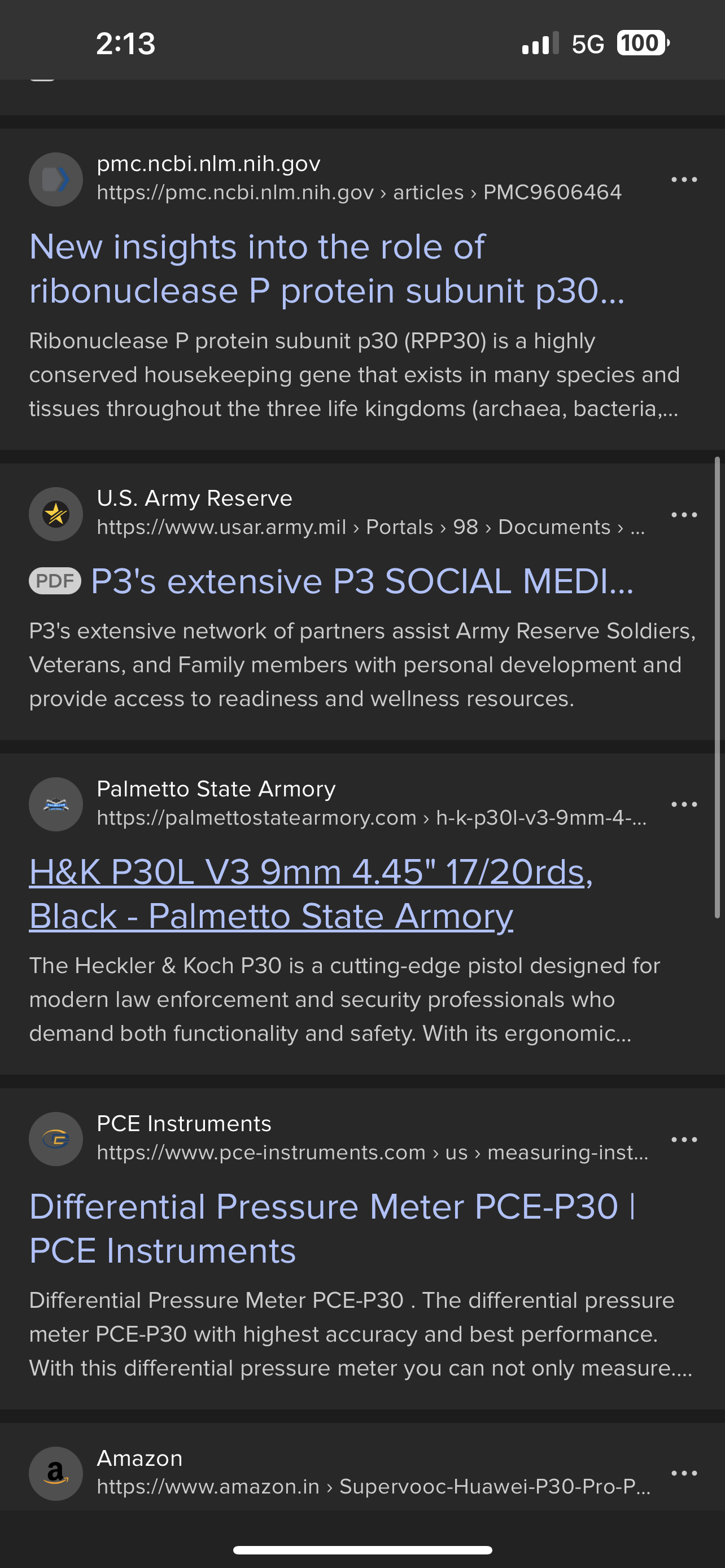The image size is (725, 1568).
Task: Open the Amazon Huawei P30 Pro result
Action: [373, 1486]
